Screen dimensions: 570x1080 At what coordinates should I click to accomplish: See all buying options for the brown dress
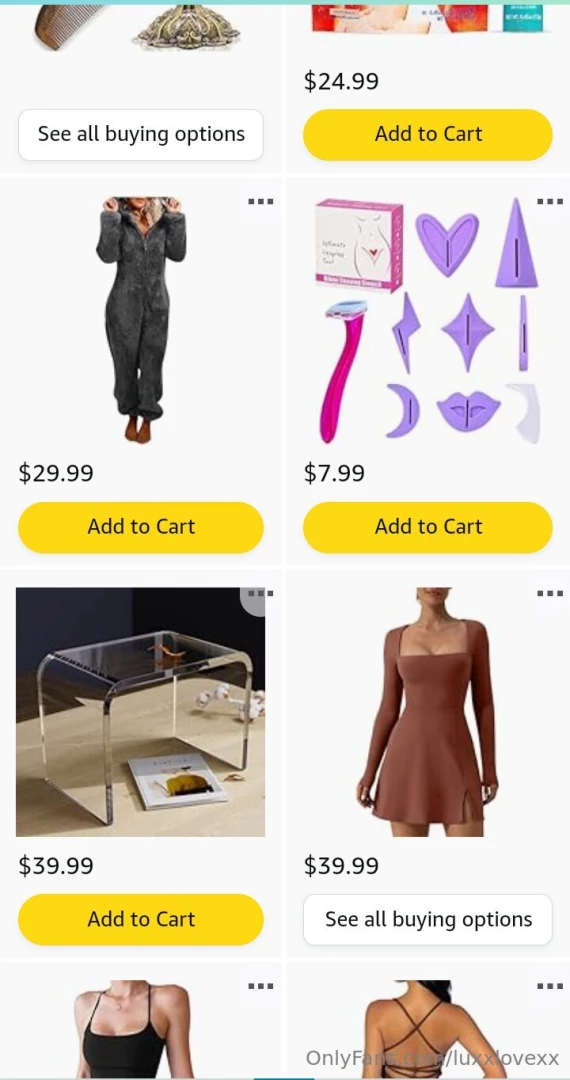coord(428,920)
